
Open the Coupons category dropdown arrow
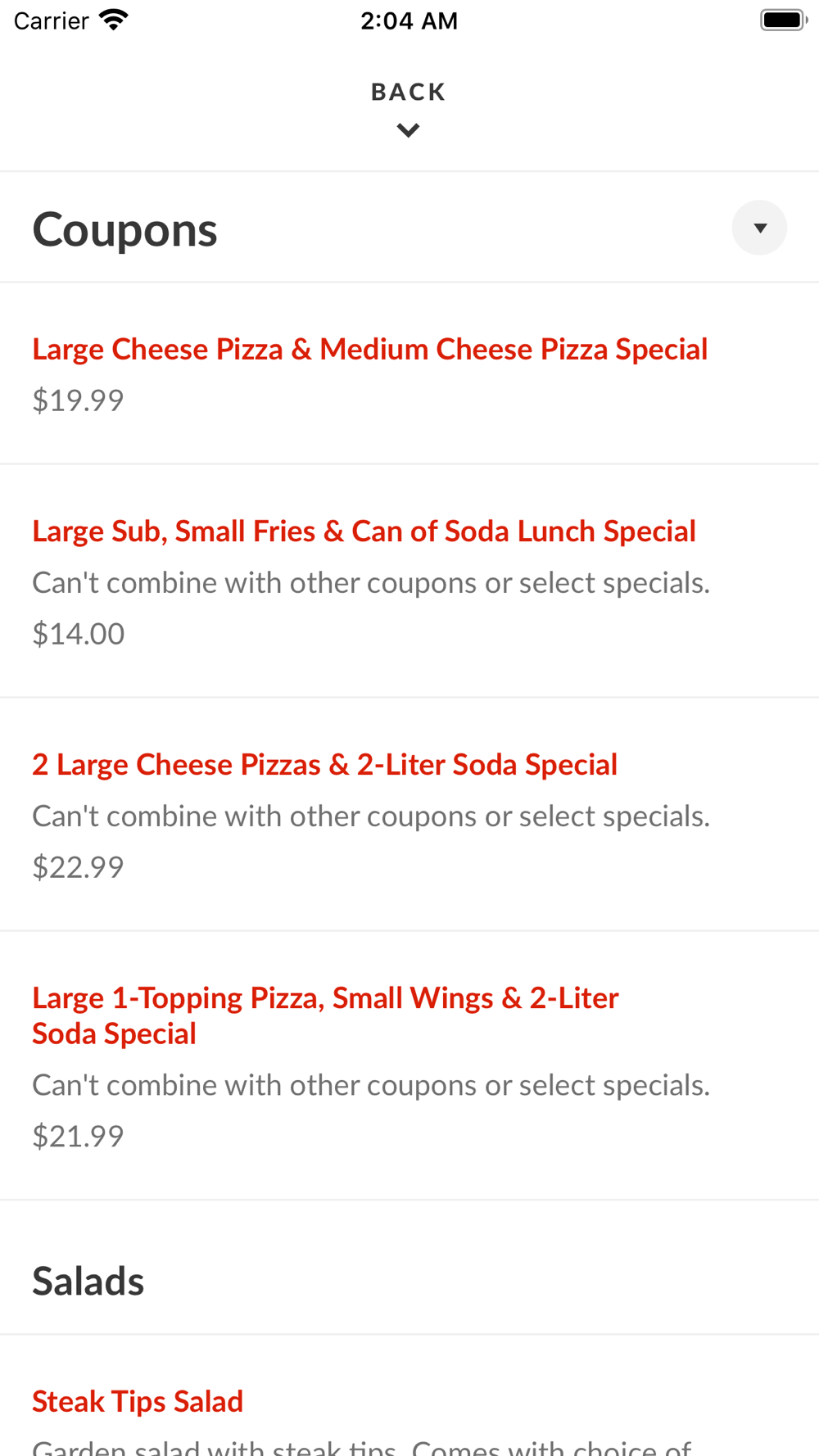tap(759, 228)
